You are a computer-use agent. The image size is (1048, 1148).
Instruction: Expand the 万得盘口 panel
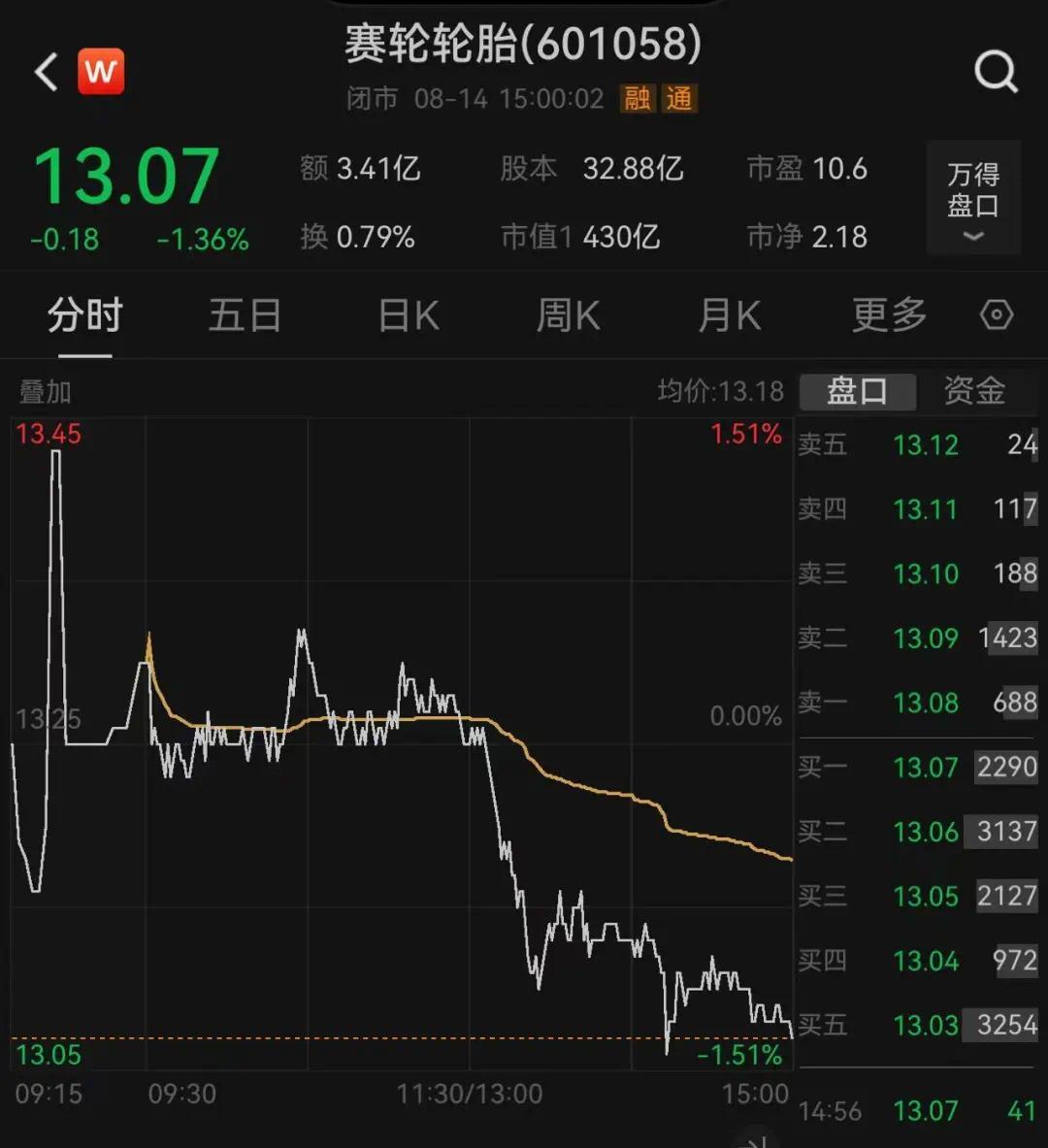click(972, 199)
